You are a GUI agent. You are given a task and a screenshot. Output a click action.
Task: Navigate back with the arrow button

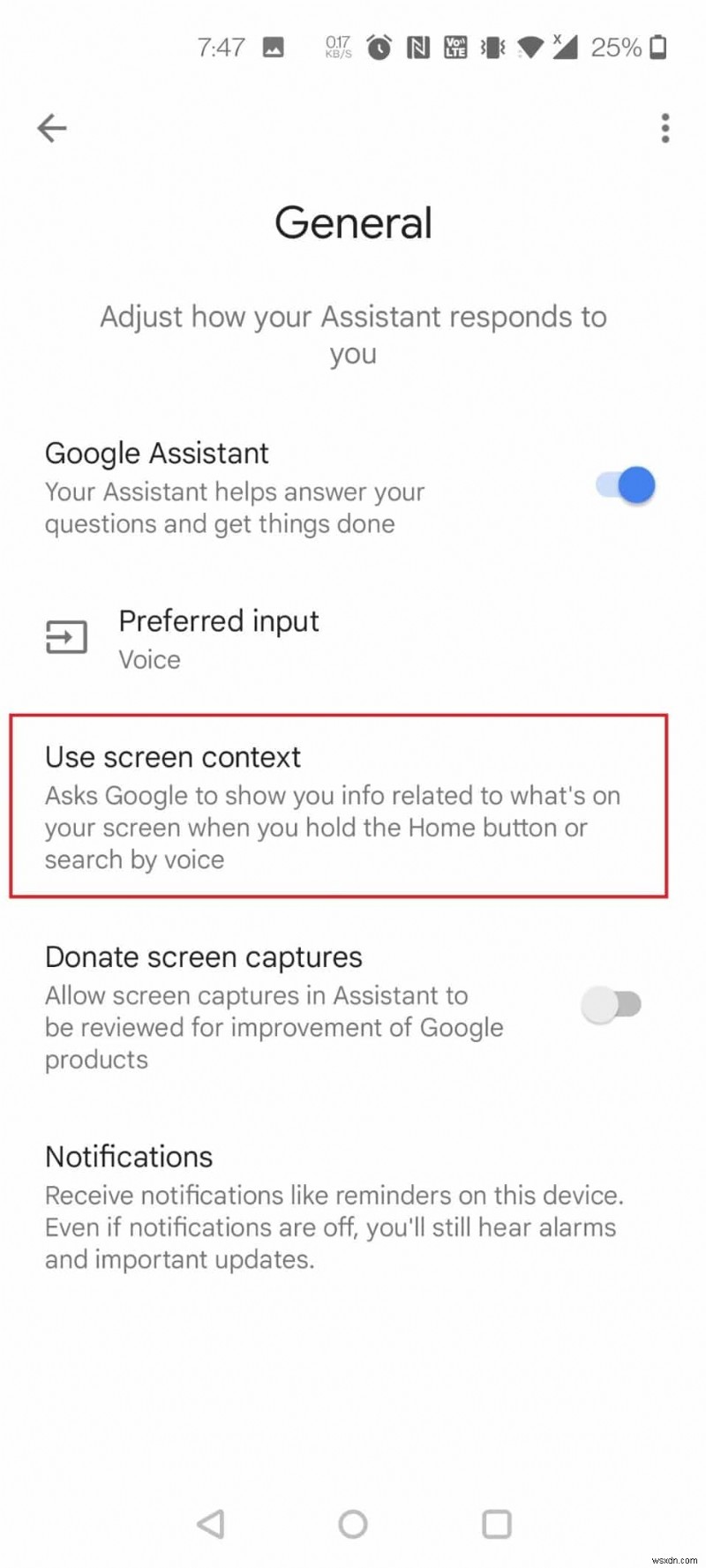coord(52,128)
